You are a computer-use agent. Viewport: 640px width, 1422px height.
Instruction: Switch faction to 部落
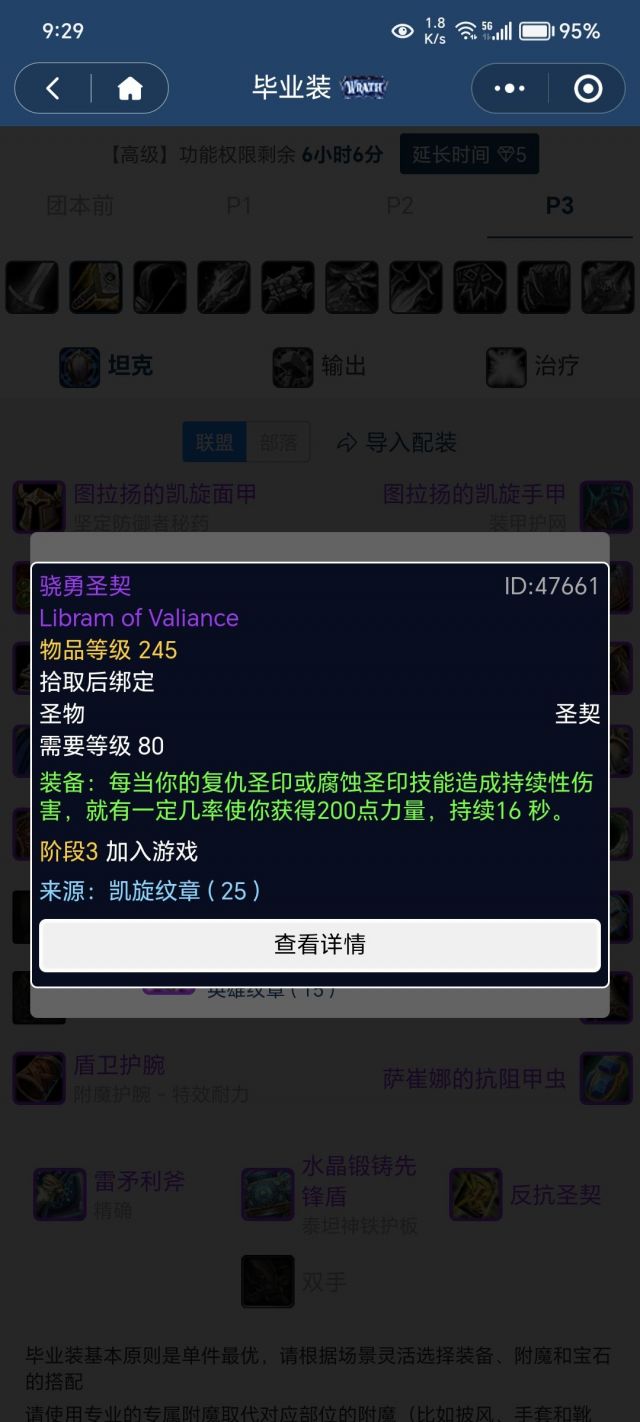coord(278,442)
